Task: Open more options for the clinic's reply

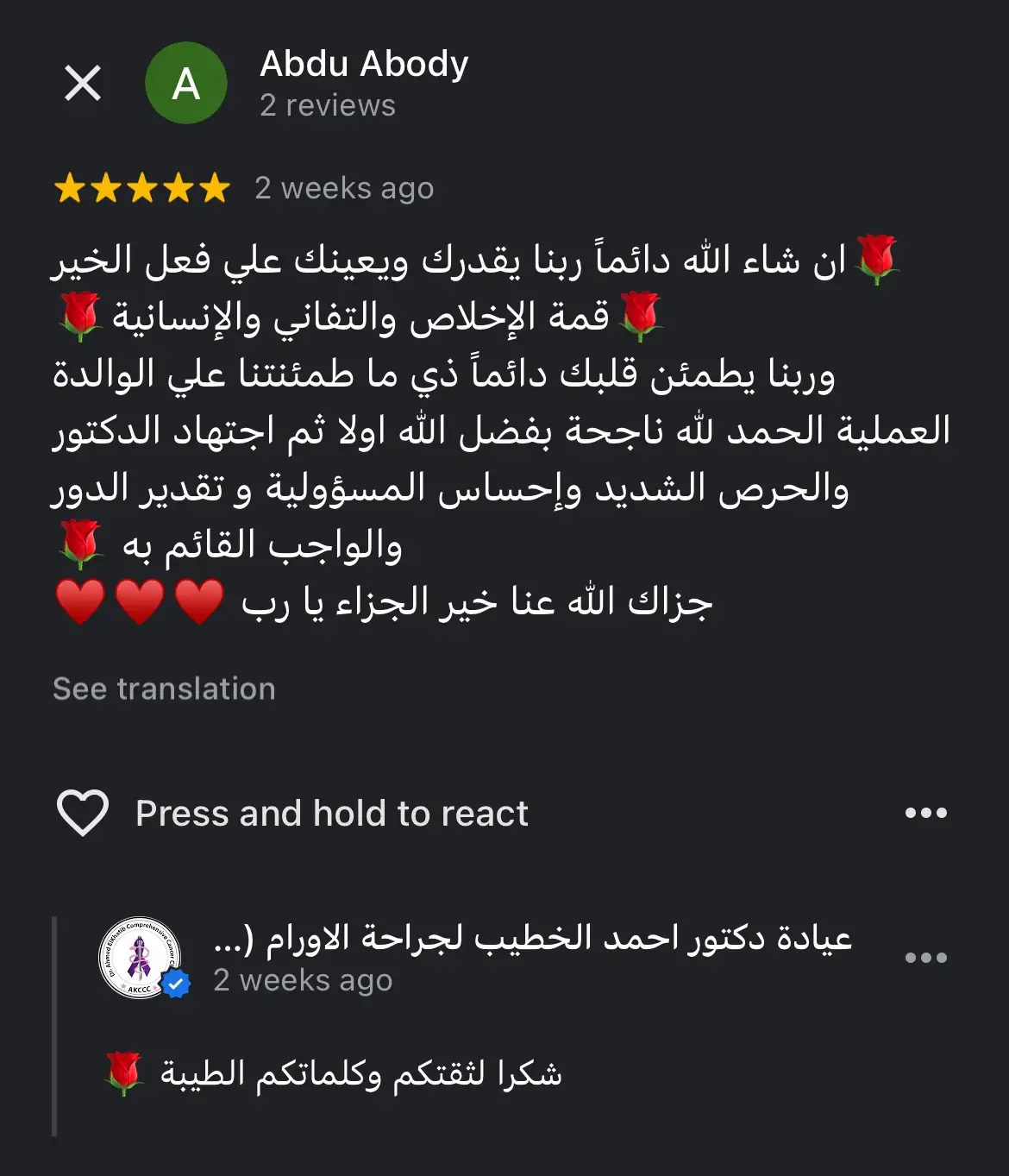Action: [x=925, y=958]
